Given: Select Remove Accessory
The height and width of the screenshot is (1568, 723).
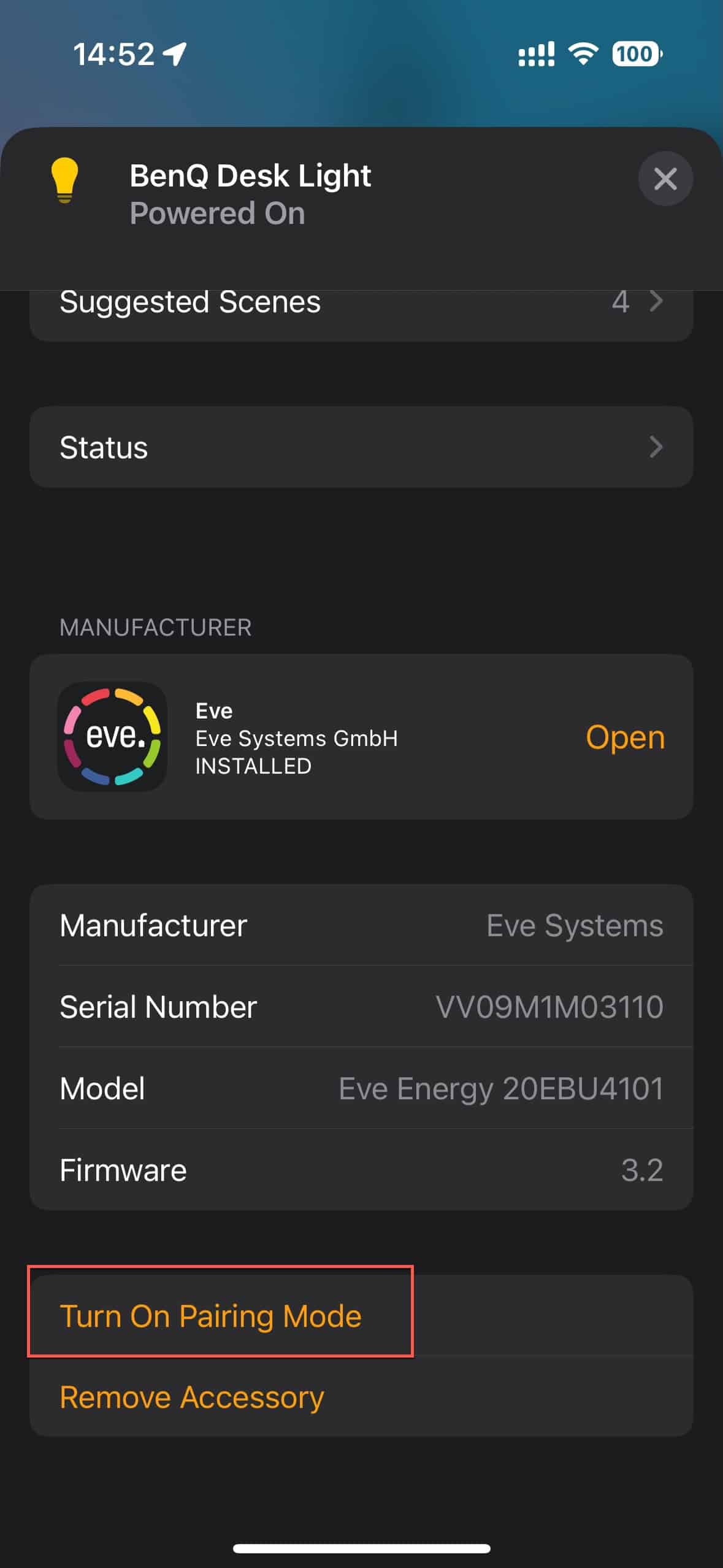Looking at the screenshot, I should [x=361, y=1397].
